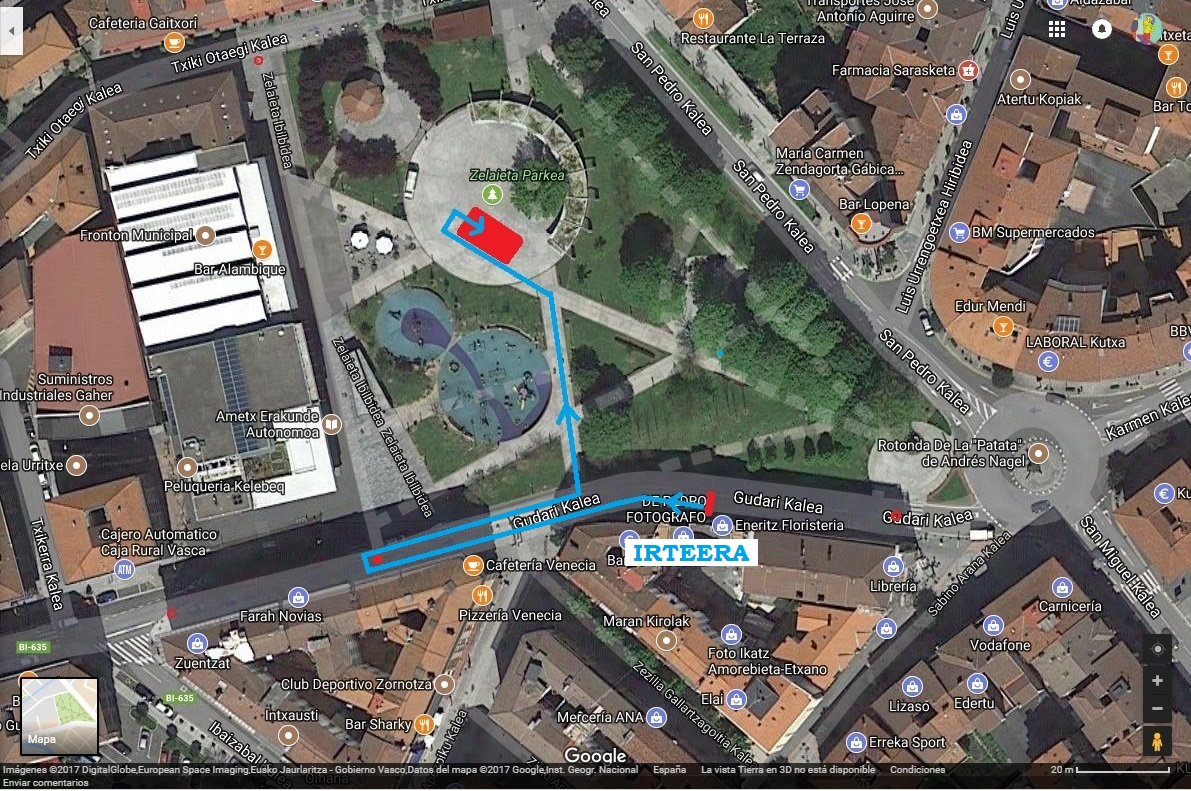Switch to the Mapa layer thumbnail
1191x791 pixels.
[x=60, y=716]
